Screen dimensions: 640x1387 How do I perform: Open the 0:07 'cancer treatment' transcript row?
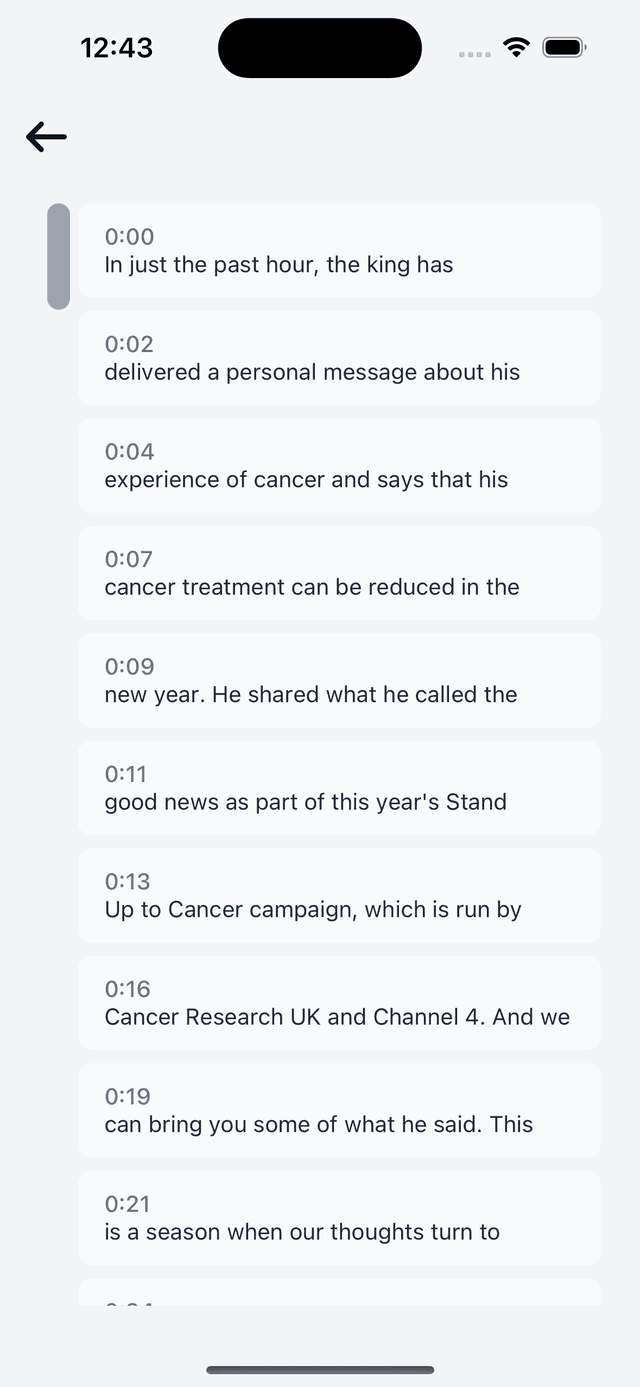pyautogui.click(x=339, y=573)
